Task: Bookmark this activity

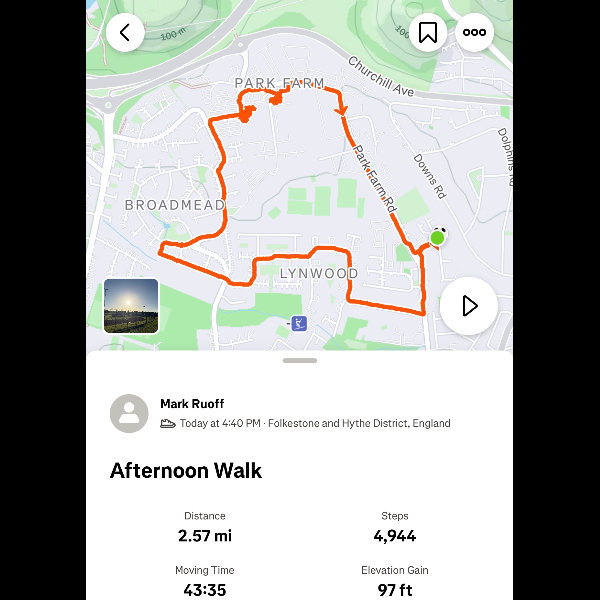Action: [428, 32]
